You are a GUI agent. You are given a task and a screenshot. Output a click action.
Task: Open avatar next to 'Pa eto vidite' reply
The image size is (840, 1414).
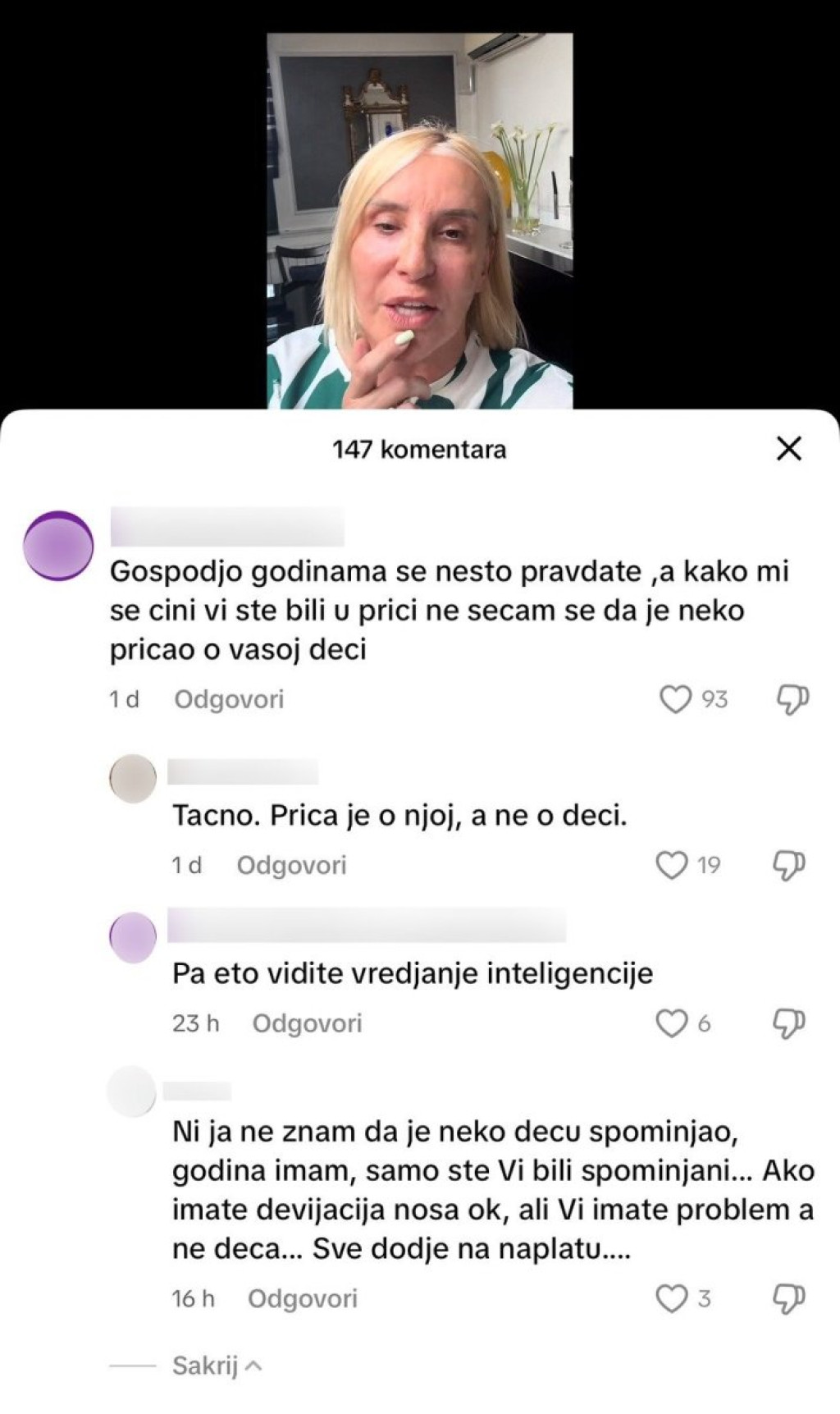pos(133,936)
